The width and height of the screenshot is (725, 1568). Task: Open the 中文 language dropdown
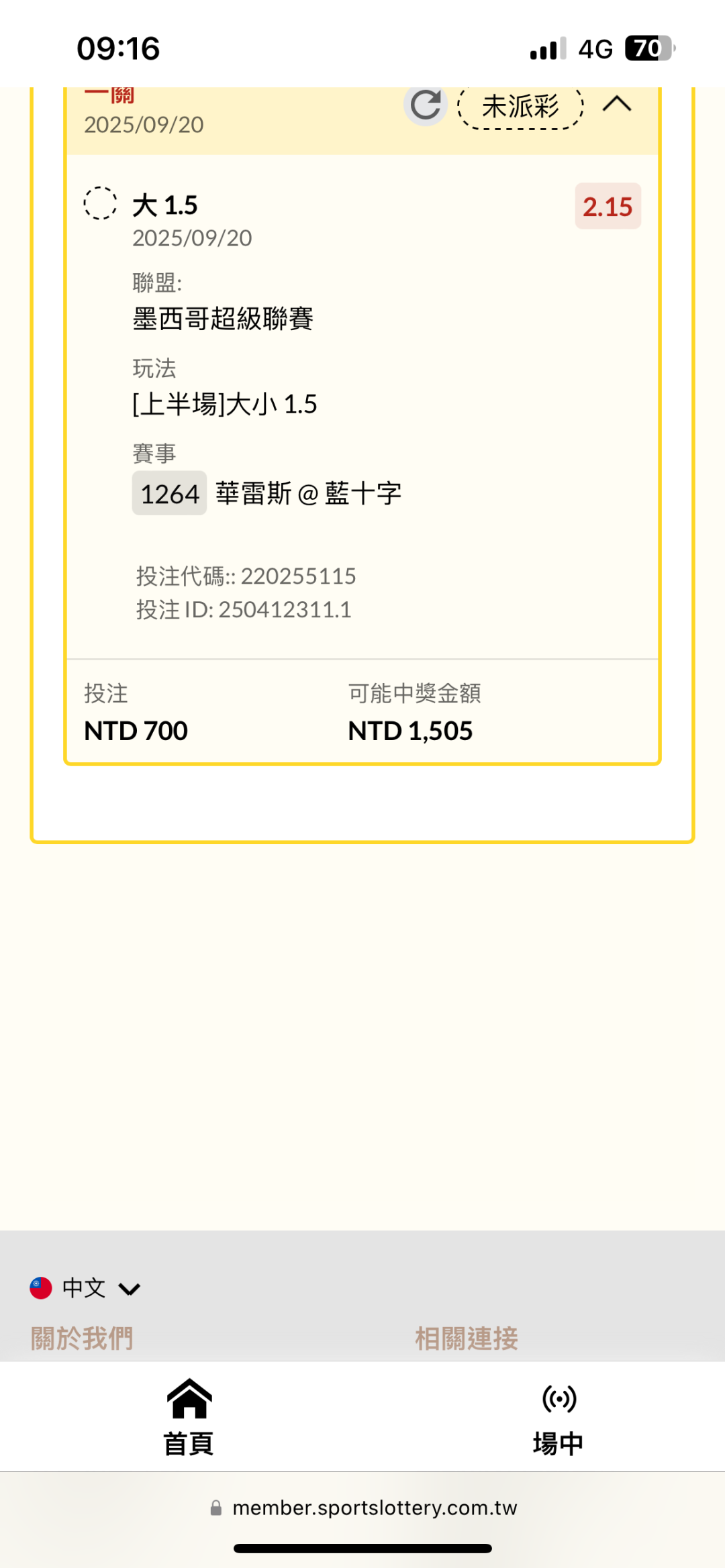(x=85, y=1288)
